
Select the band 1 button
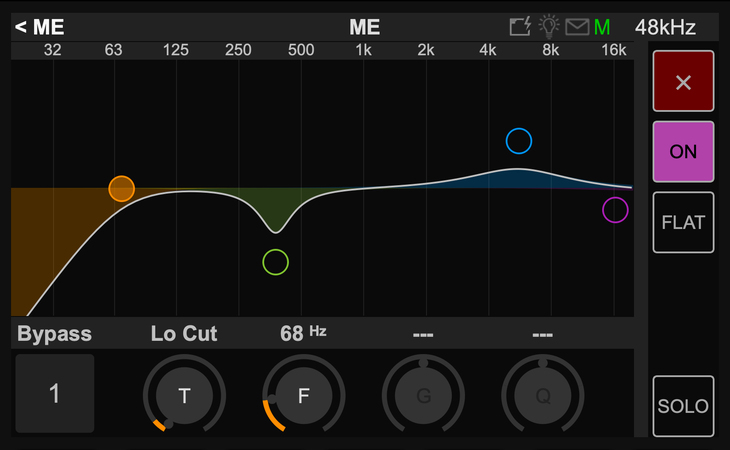coord(55,394)
